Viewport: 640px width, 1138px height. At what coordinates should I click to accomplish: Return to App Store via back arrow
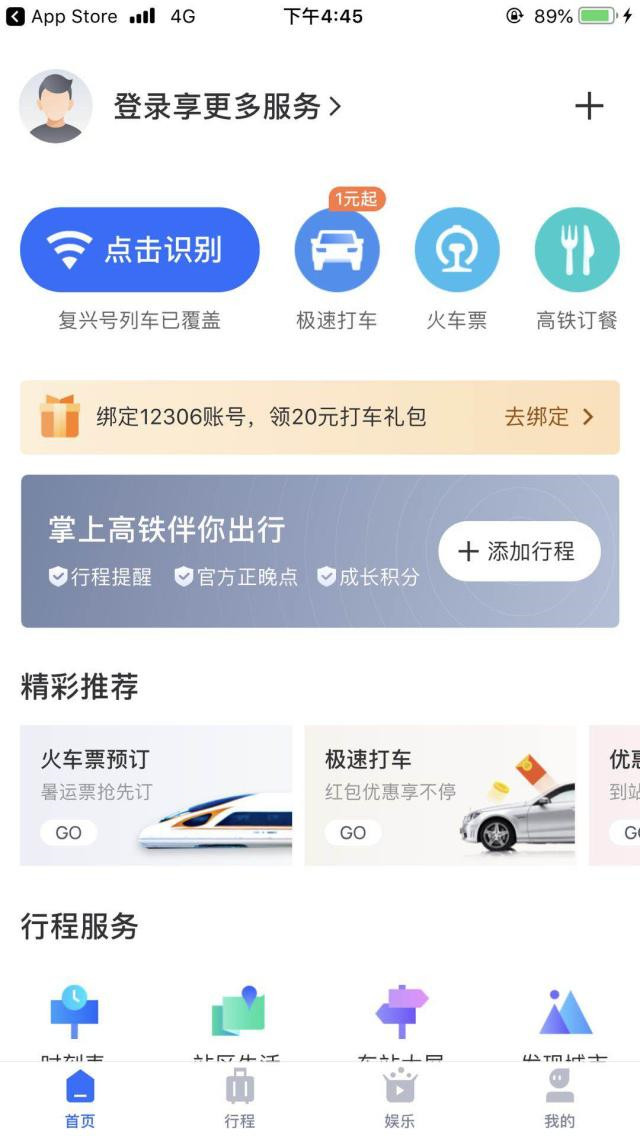pos(16,16)
